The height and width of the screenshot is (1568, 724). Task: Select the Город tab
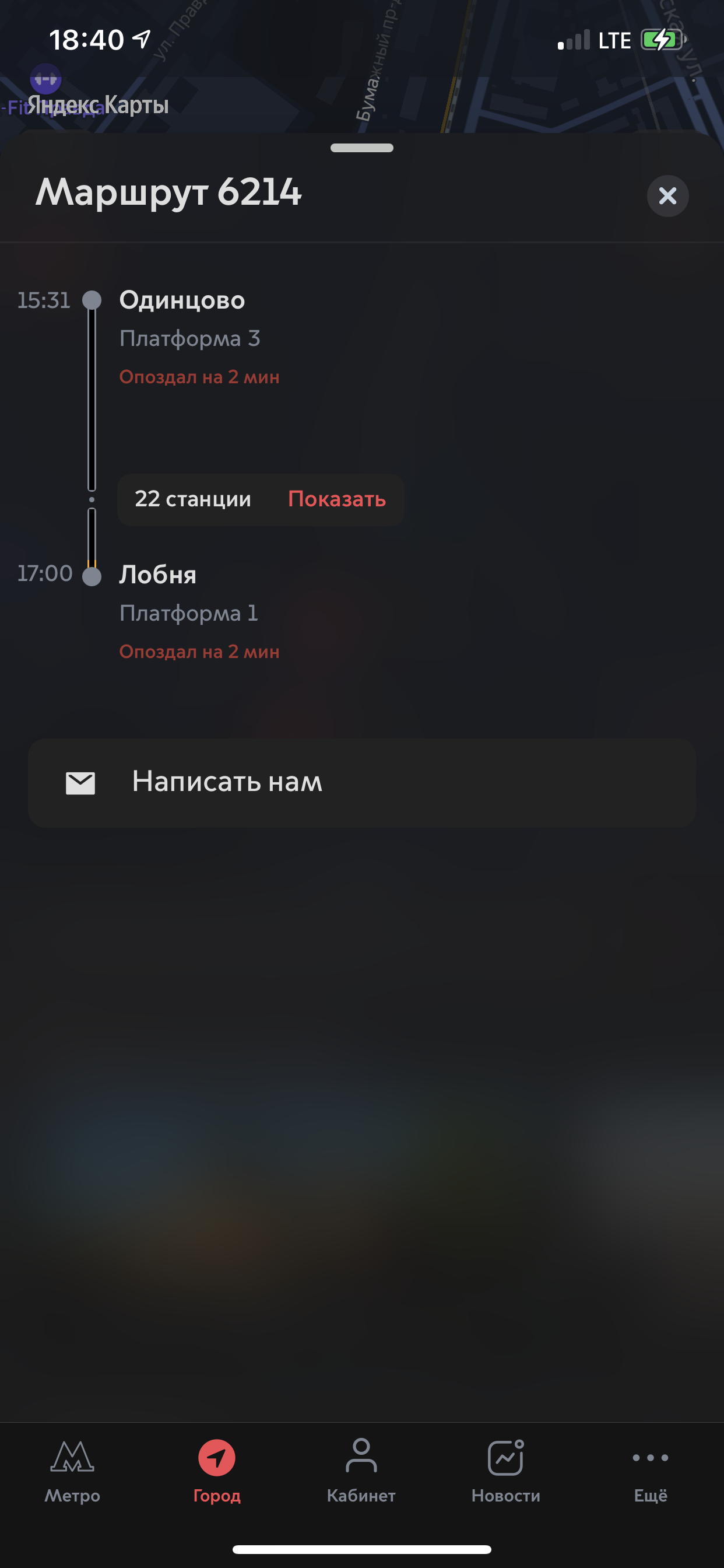pos(217,1469)
